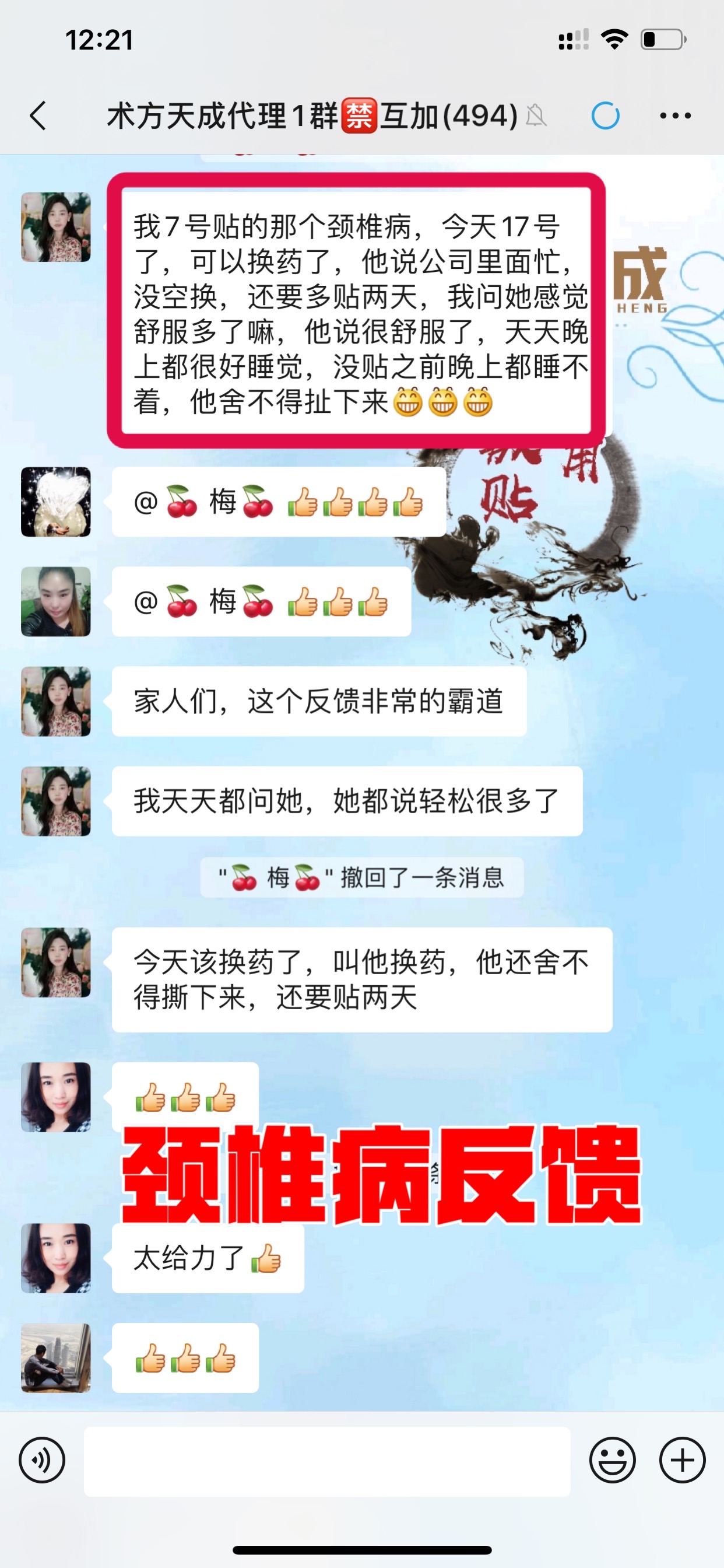Open avatar beside '今天该换药了' message
The height and width of the screenshot is (1568, 724).
(56, 963)
